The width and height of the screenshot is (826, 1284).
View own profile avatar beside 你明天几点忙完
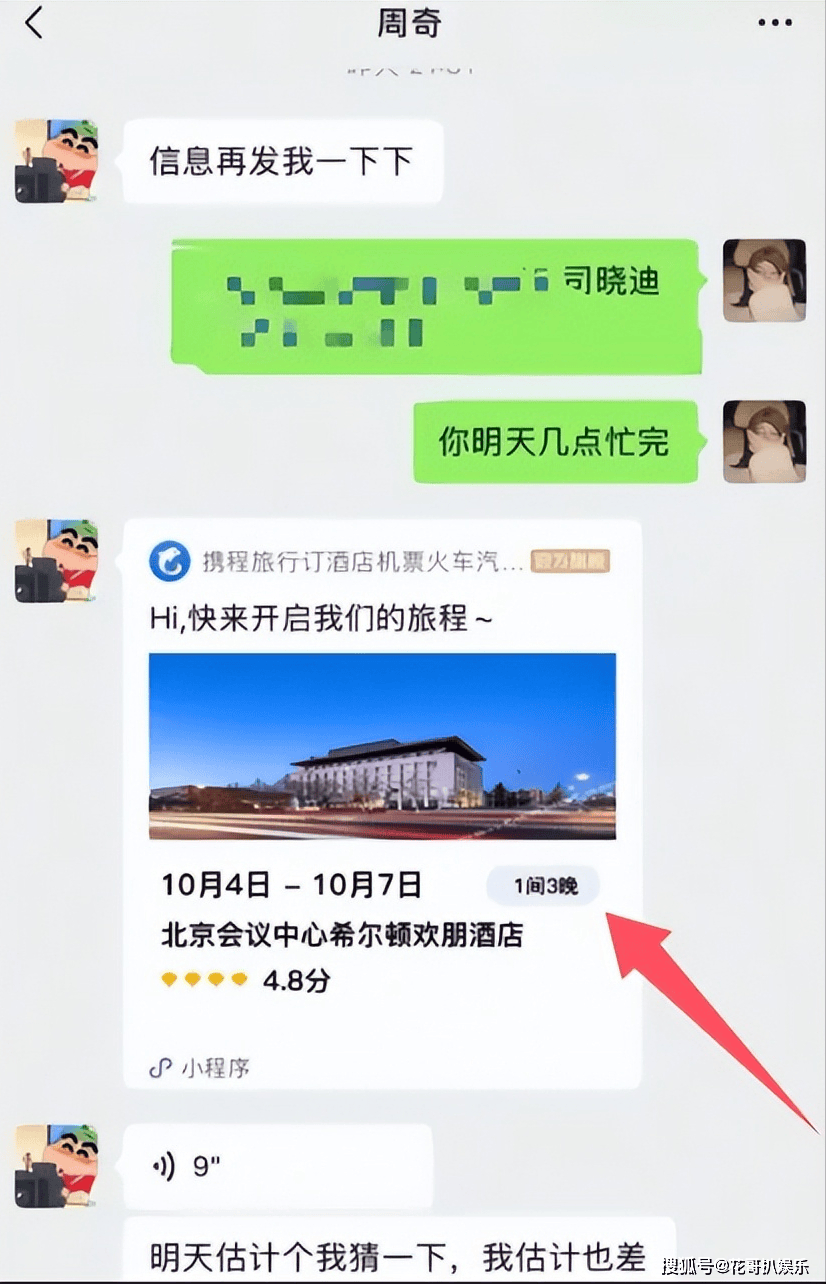(764, 441)
